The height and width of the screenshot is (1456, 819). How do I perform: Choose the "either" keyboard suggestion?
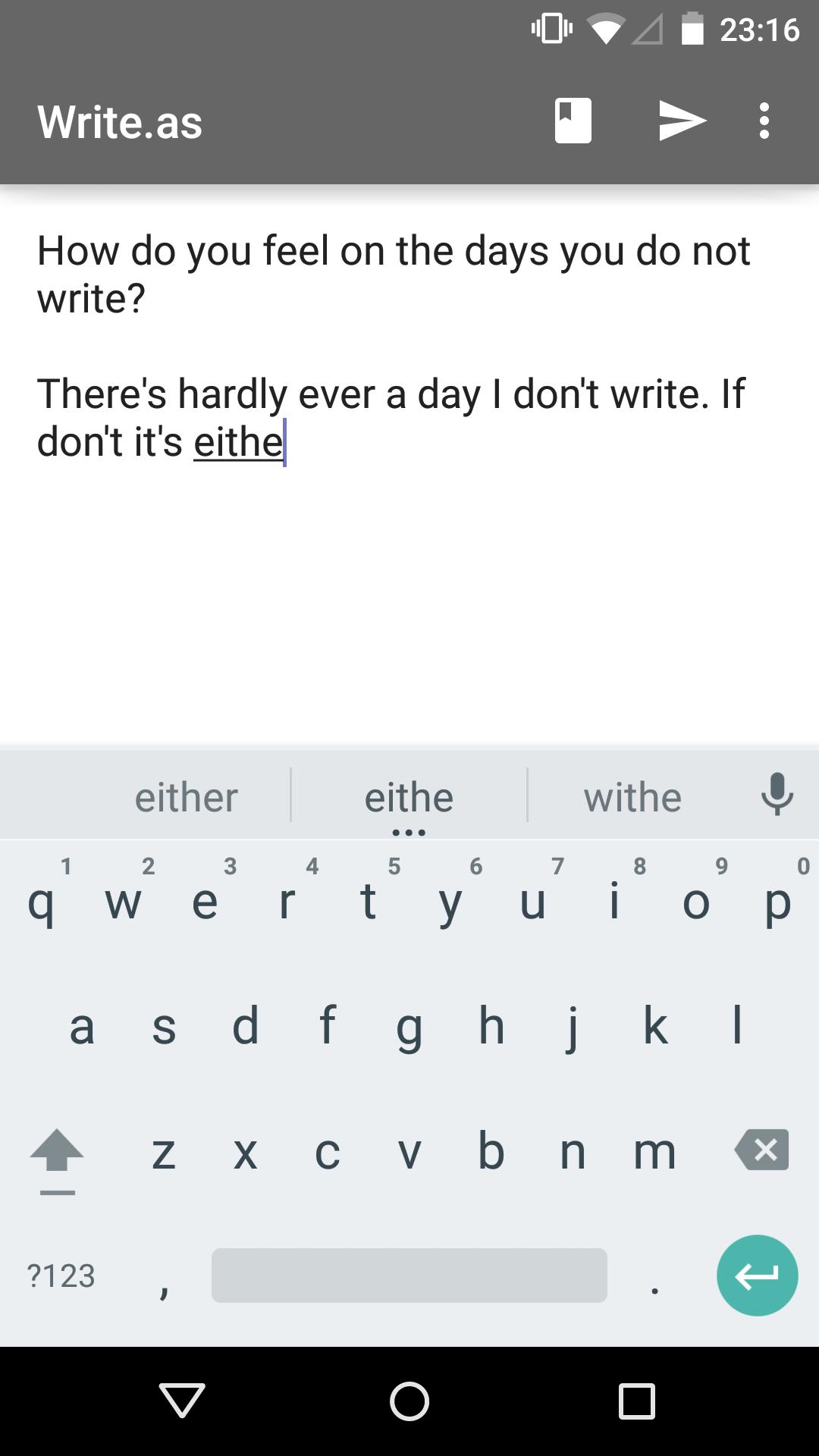pos(187,797)
